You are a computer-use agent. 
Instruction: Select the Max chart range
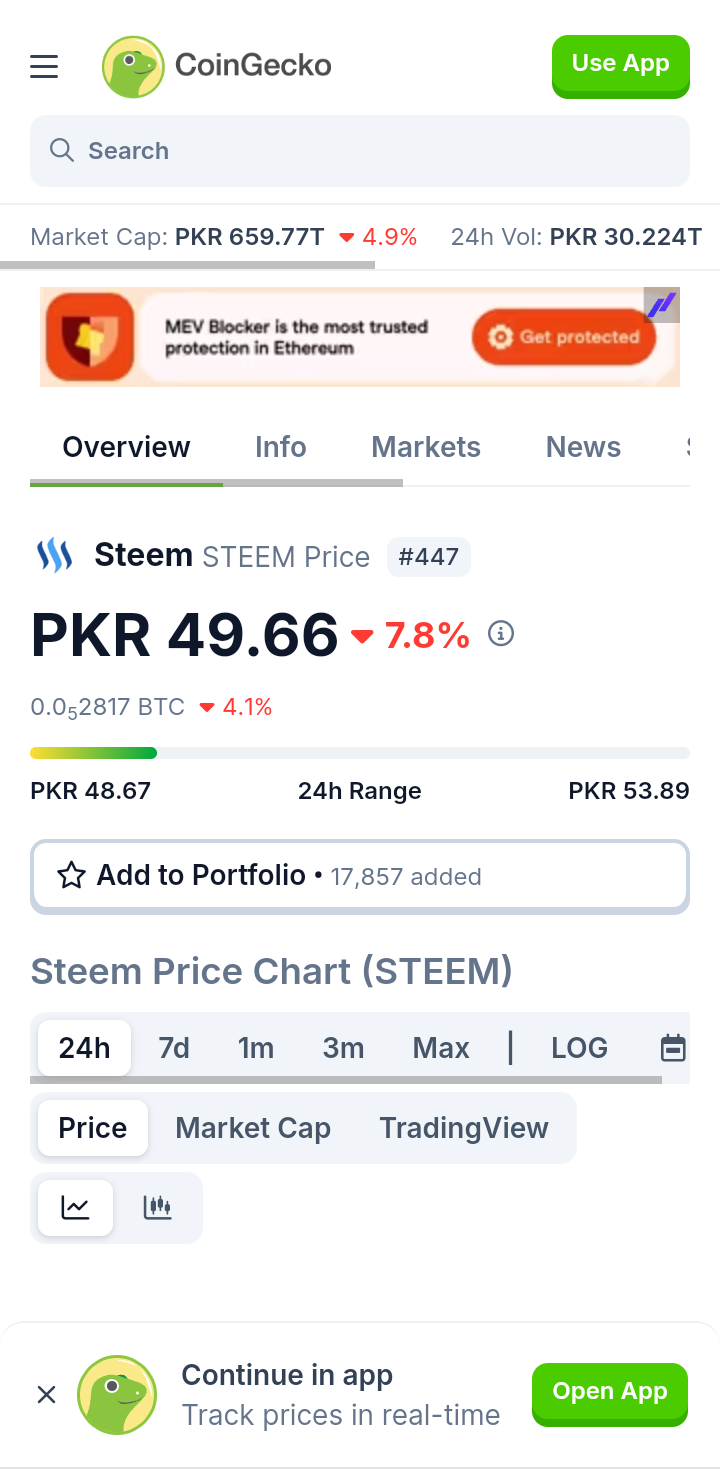[x=441, y=1048]
